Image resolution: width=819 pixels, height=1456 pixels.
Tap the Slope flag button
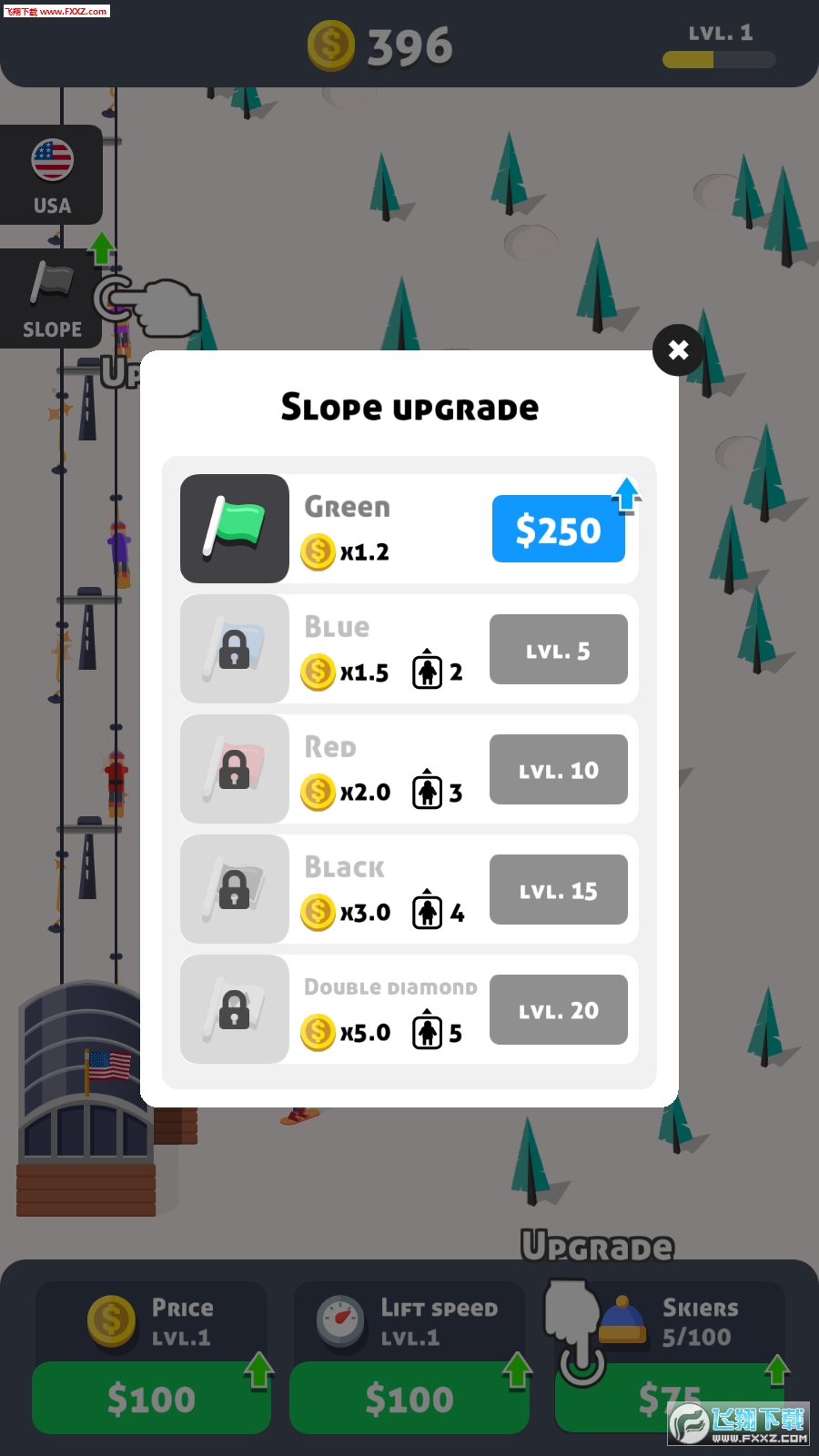click(52, 298)
